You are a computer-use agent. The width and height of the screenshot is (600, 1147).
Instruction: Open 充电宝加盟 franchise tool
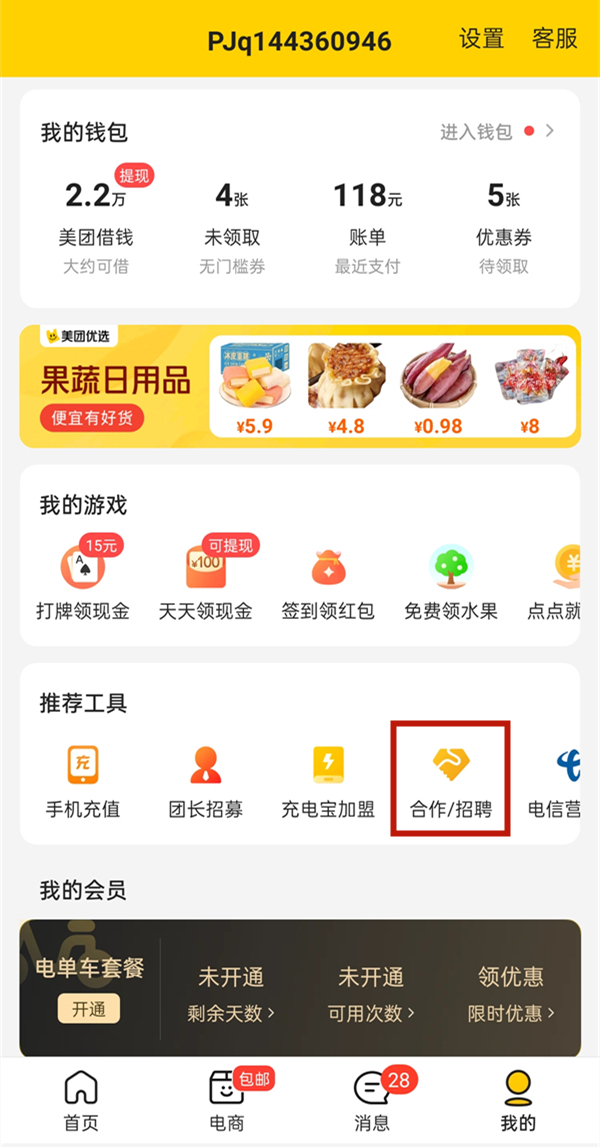click(x=328, y=781)
